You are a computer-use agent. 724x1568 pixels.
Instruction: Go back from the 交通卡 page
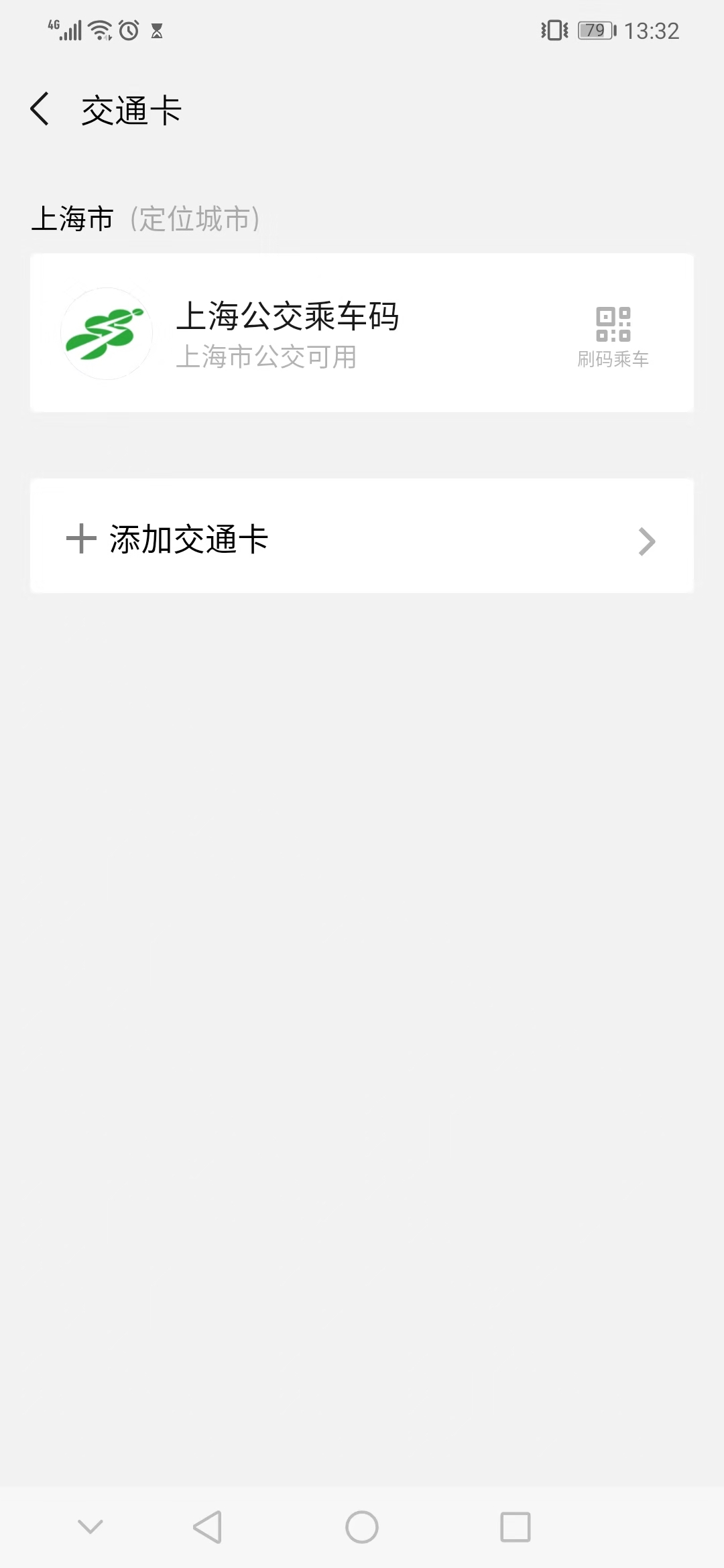(40, 109)
